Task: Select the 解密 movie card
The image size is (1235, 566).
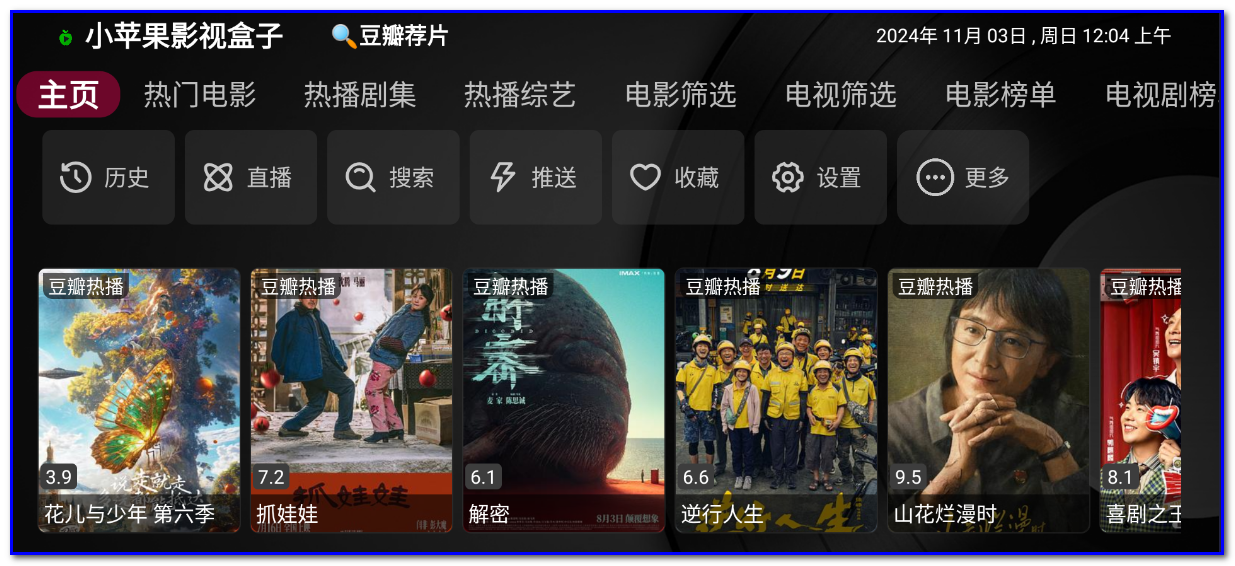Action: [x=563, y=400]
